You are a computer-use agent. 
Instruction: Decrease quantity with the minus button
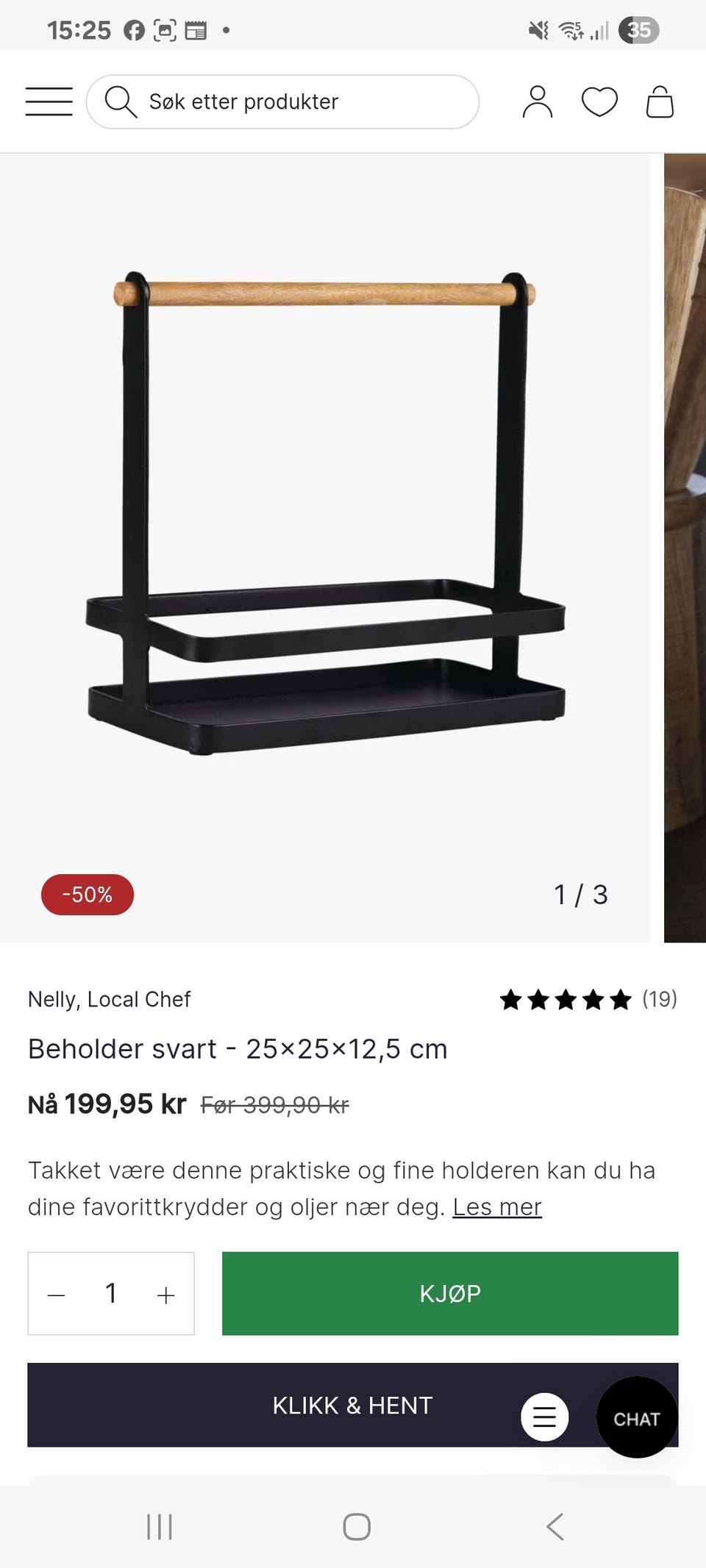point(57,1295)
